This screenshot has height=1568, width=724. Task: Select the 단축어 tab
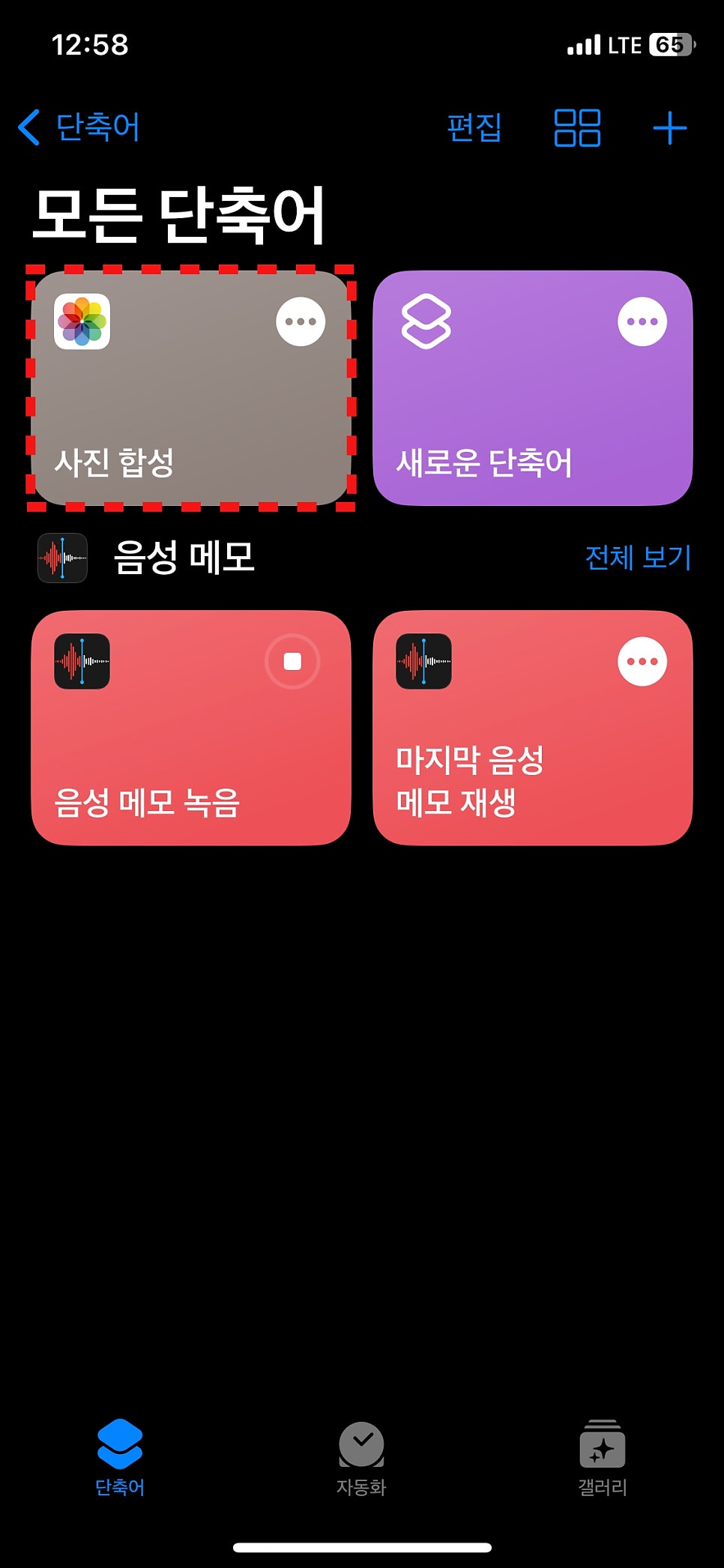(x=120, y=1459)
